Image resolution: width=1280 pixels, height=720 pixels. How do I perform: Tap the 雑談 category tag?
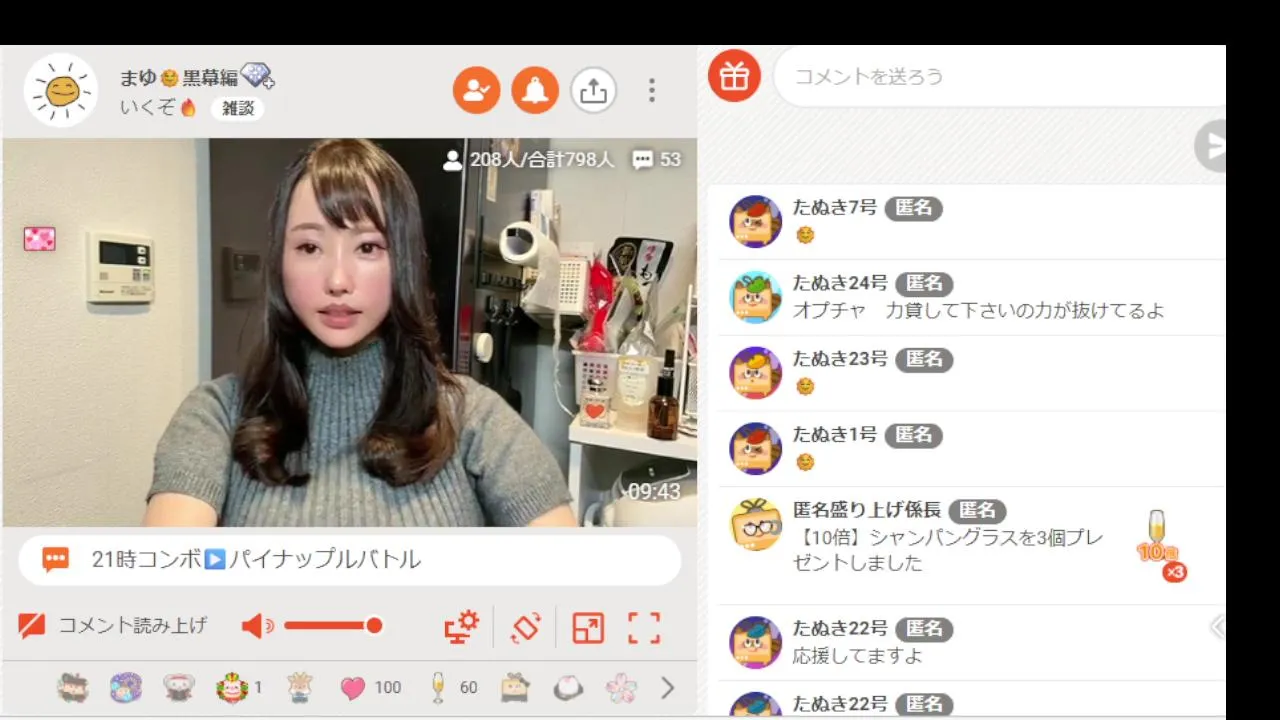click(238, 109)
